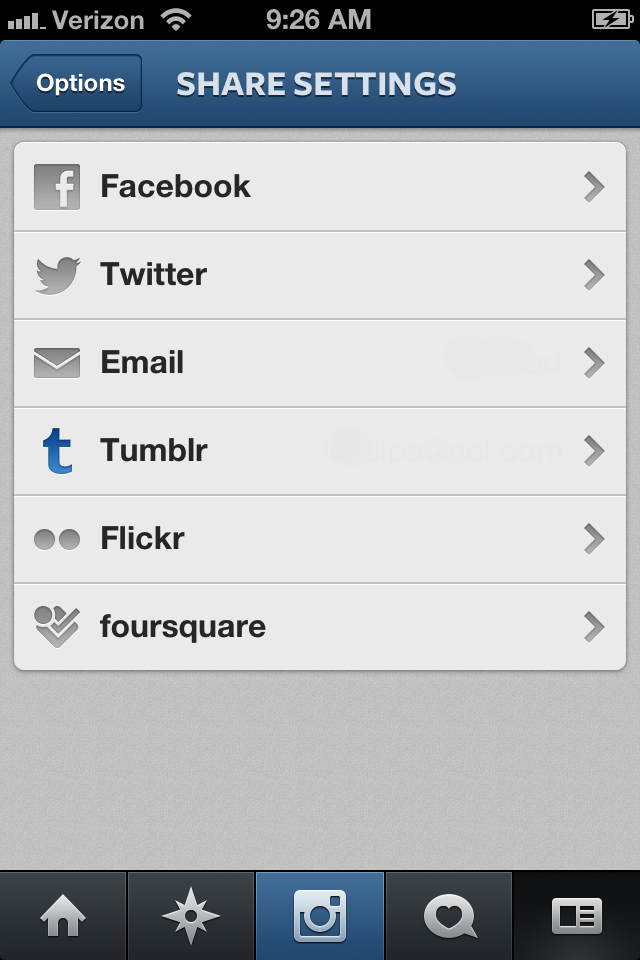The height and width of the screenshot is (960, 640).
Task: Open Tumblr share settings
Action: 320,451
